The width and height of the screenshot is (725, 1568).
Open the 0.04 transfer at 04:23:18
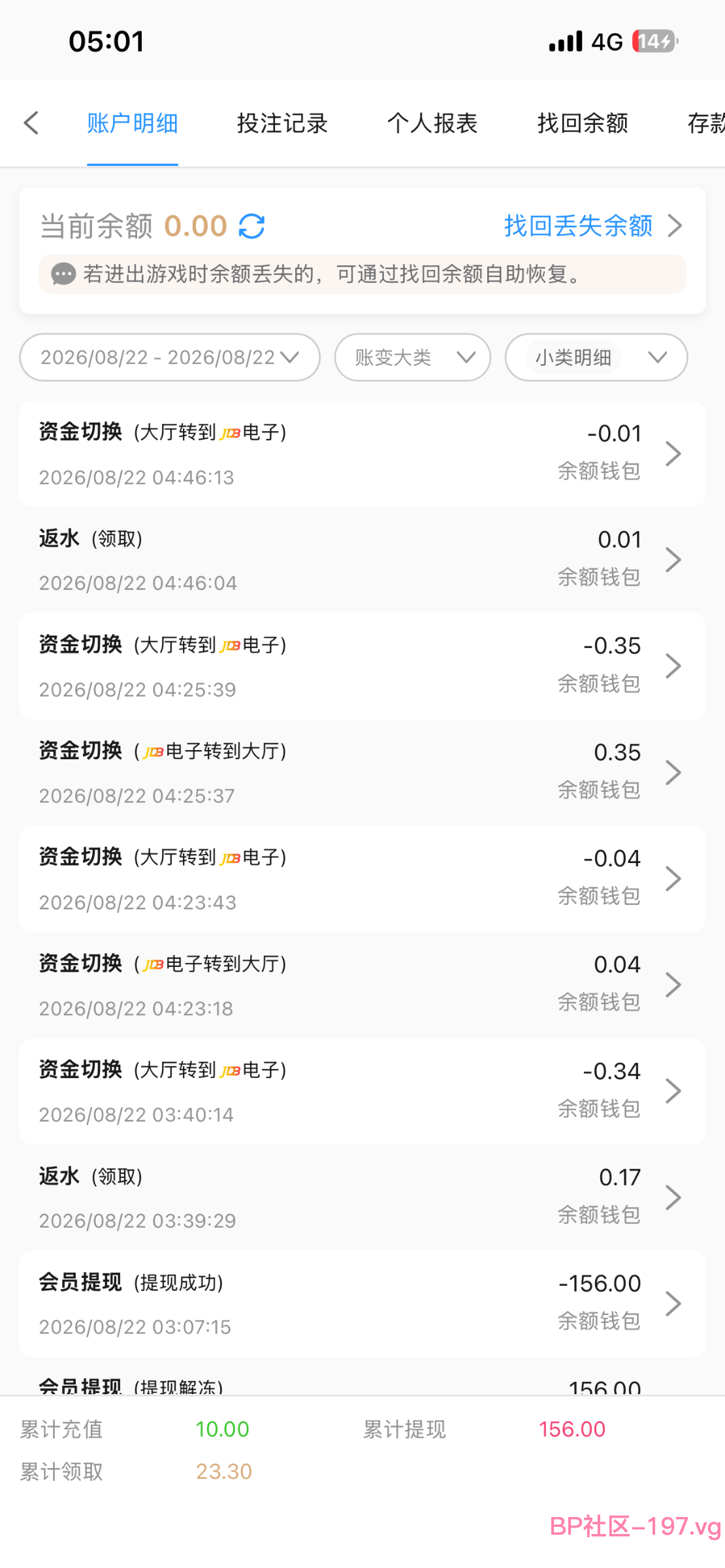click(x=362, y=985)
